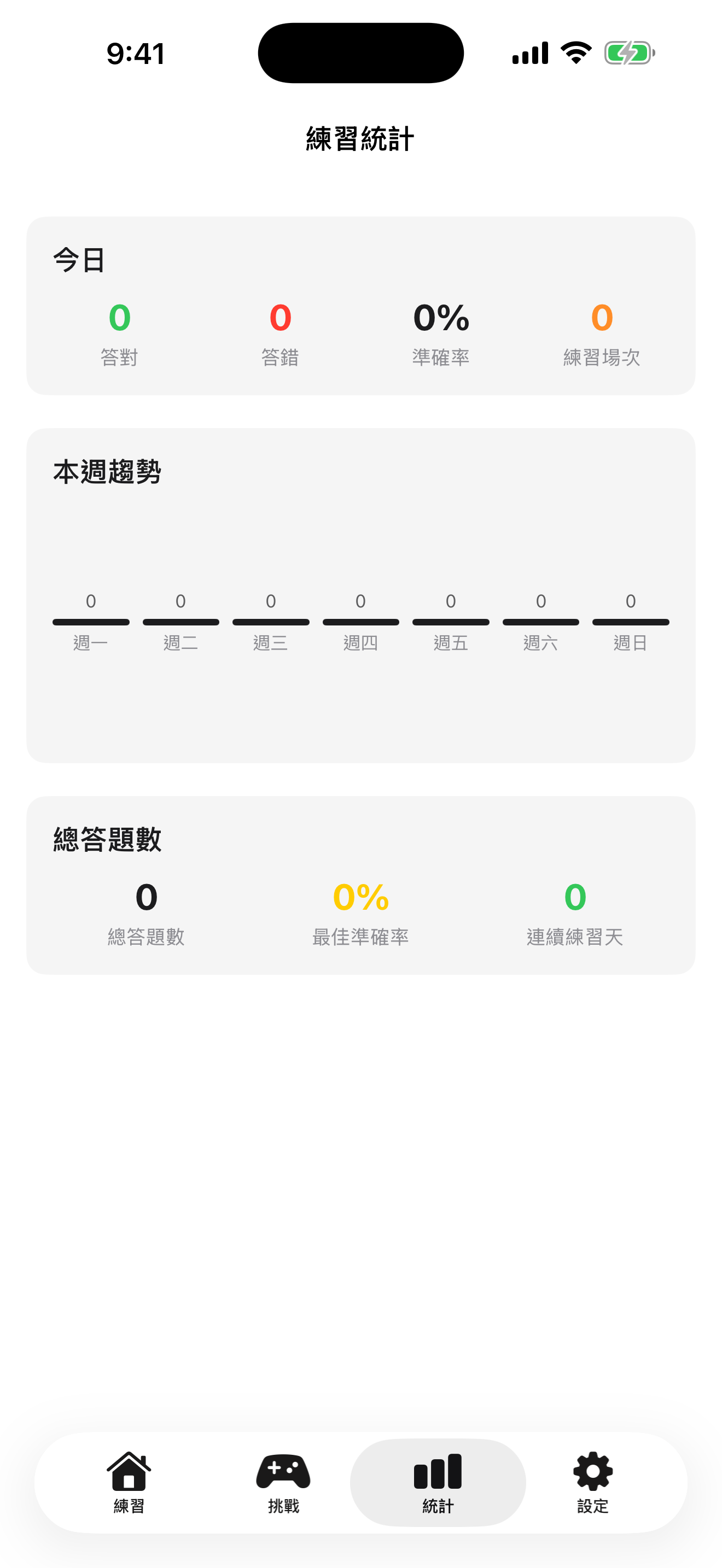The height and width of the screenshot is (1568, 722).
Task: Tap the 9:41 clock in status bar
Action: [x=135, y=54]
